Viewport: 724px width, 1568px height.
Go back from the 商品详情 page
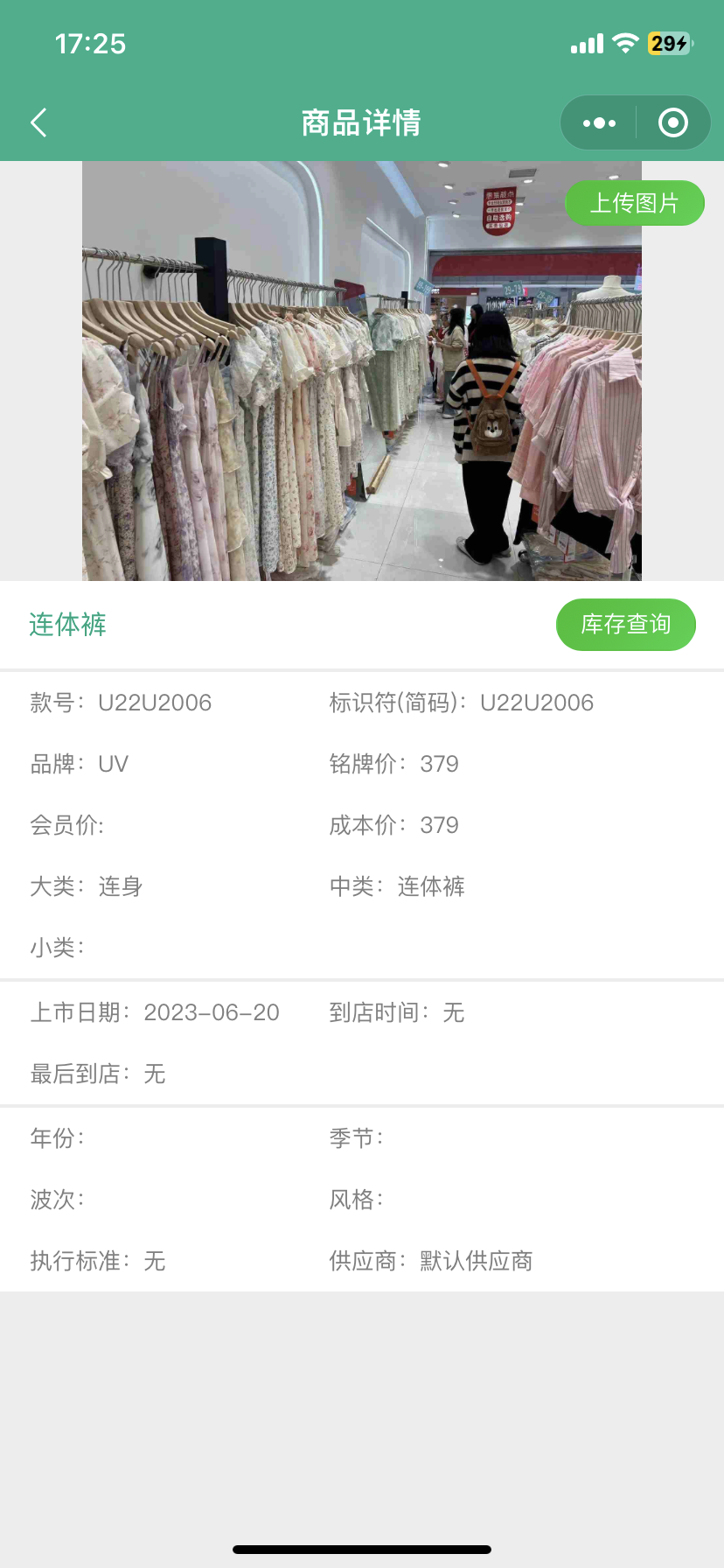[x=38, y=123]
